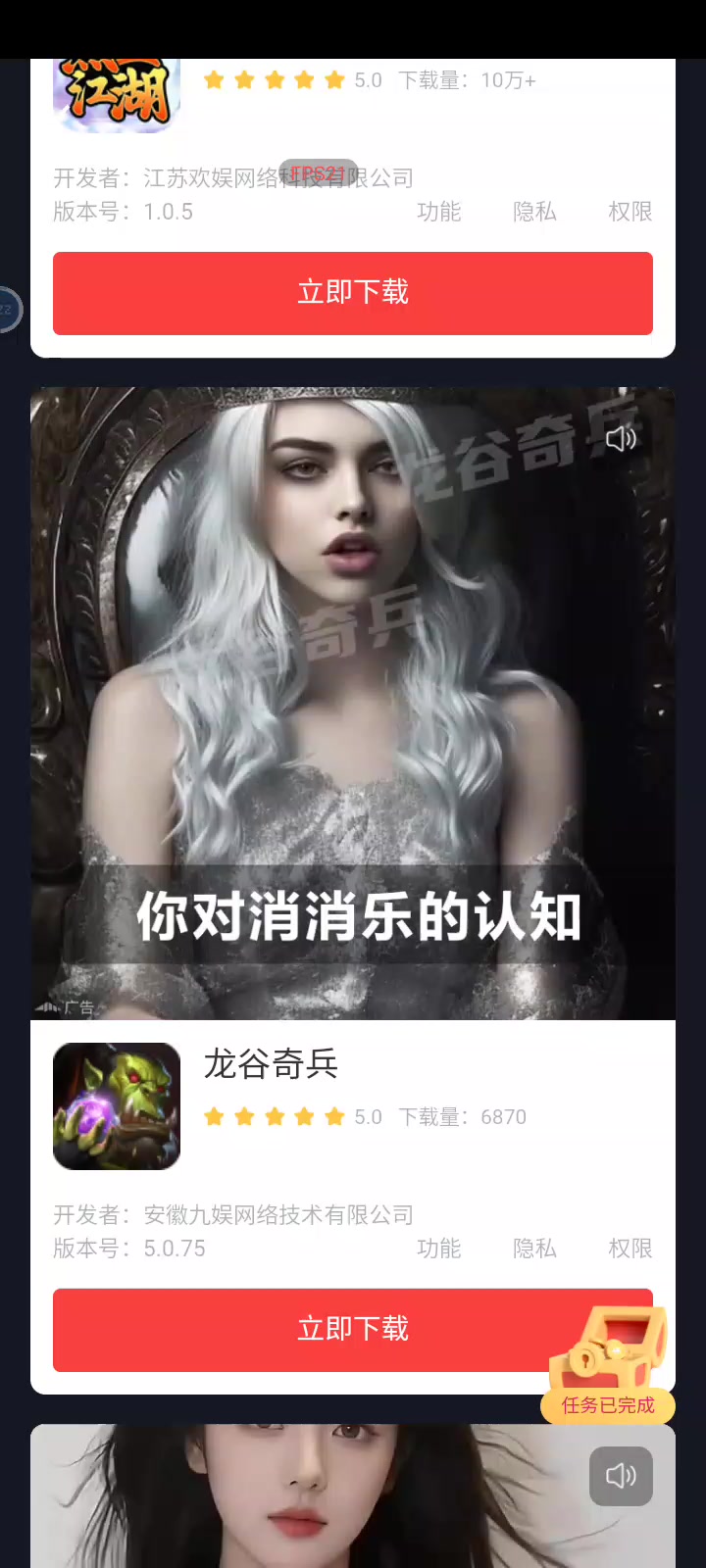Image resolution: width=706 pixels, height=1568 pixels.
Task: Toggle sound on the 龙谷奇兵 video ad
Action: point(621,438)
